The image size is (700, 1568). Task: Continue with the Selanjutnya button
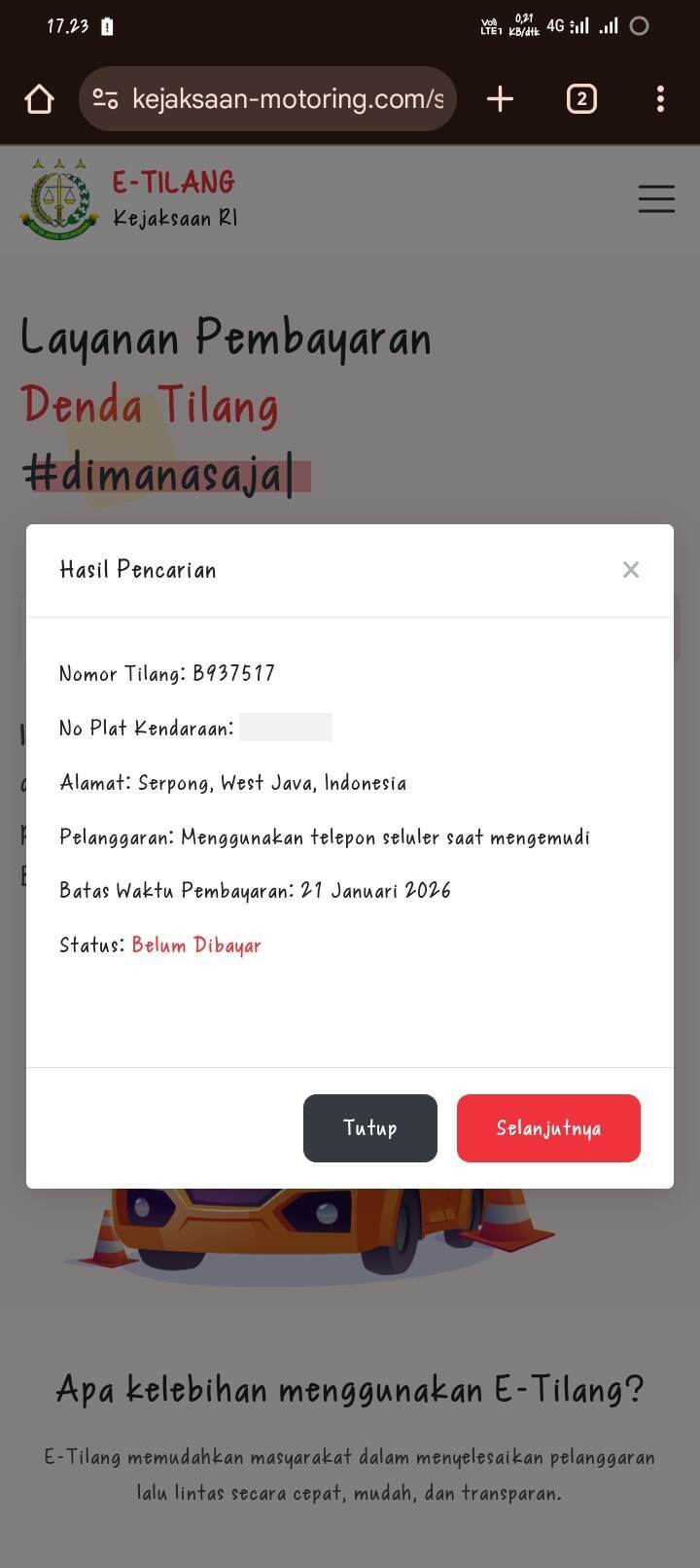click(x=548, y=1127)
